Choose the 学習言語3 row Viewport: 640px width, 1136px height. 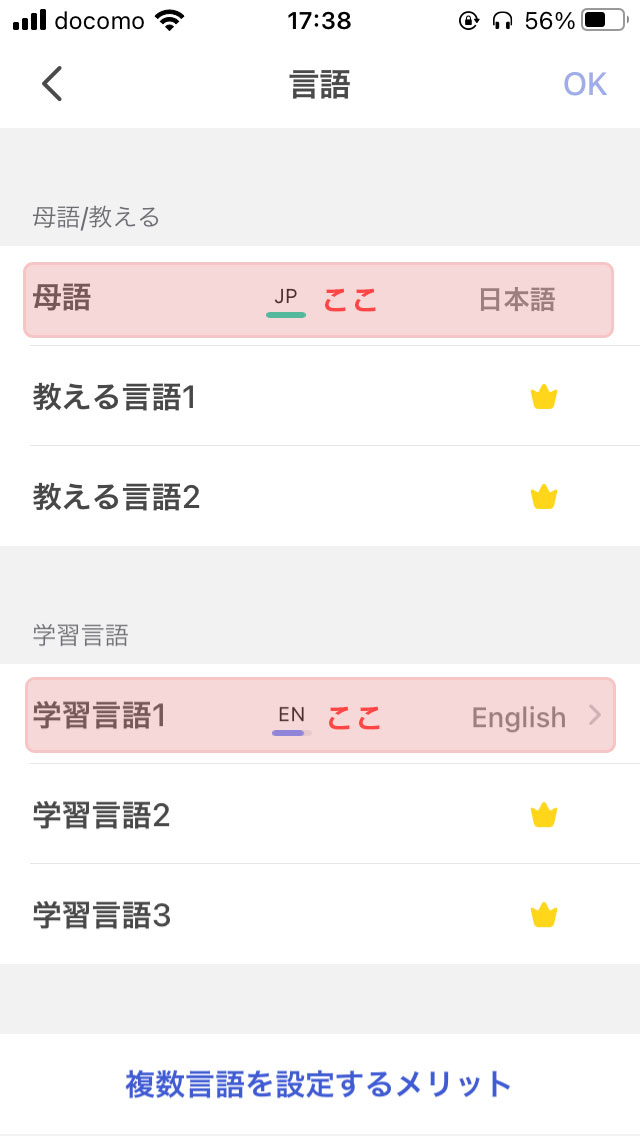320,915
